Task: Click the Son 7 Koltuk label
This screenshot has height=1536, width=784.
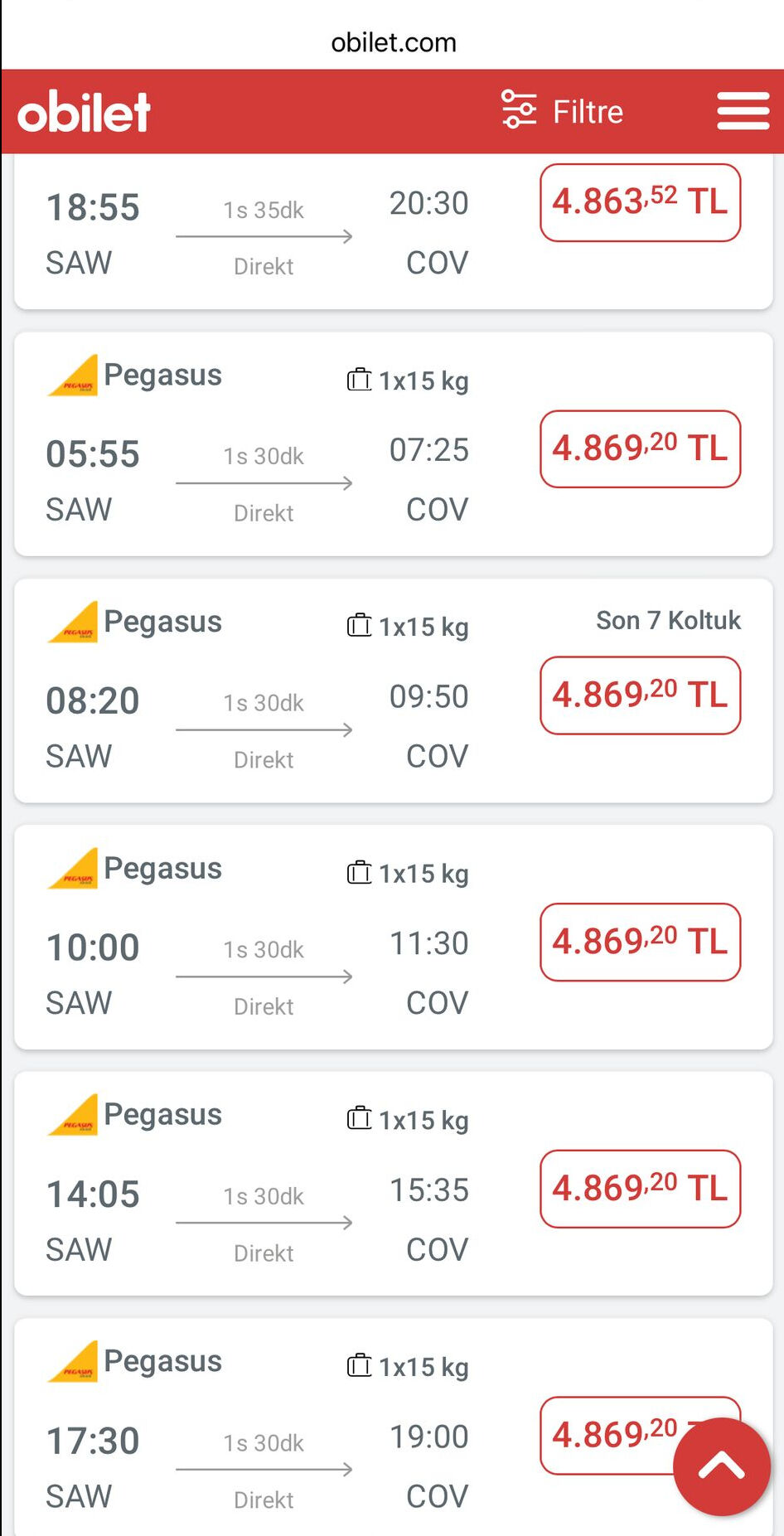Action: [668, 619]
